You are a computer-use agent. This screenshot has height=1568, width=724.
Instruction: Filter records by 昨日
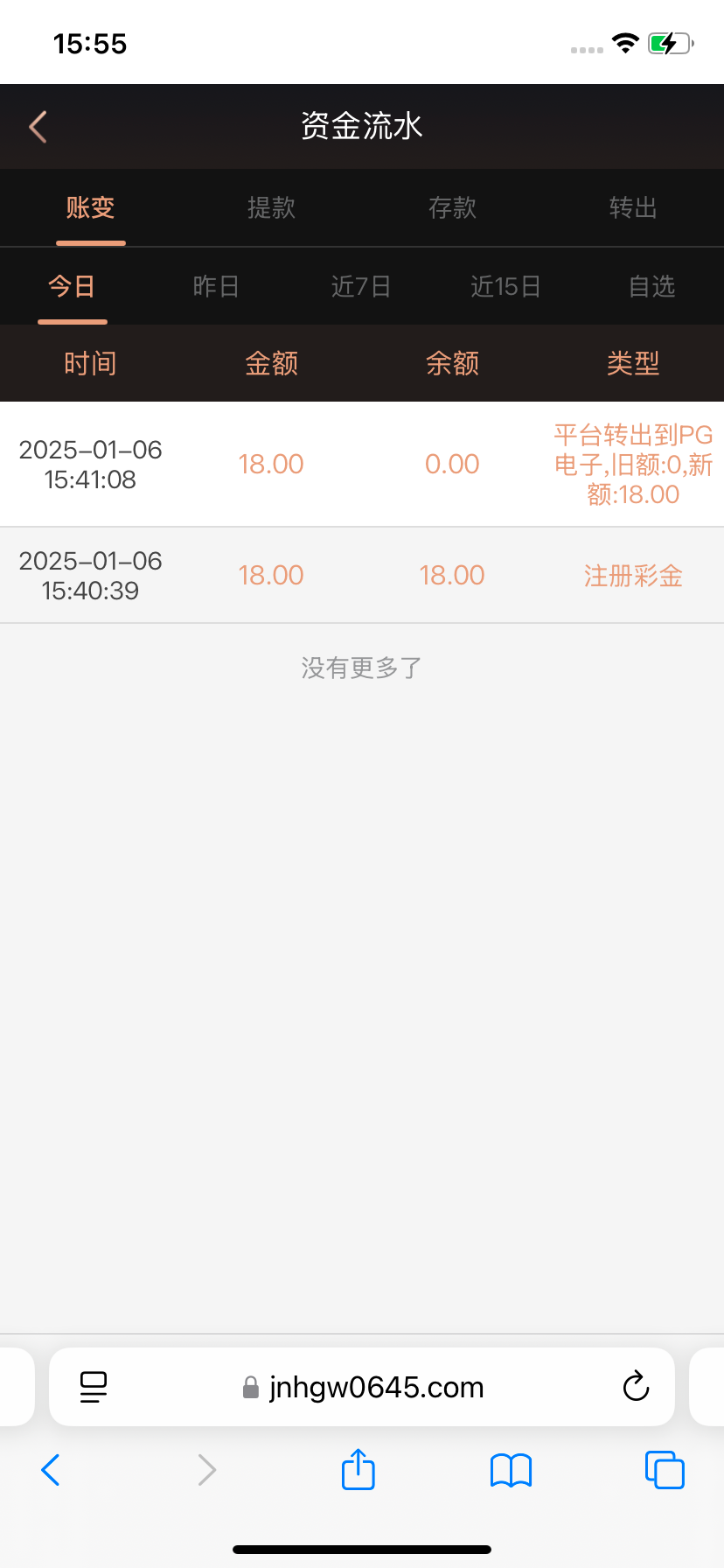coord(216,286)
